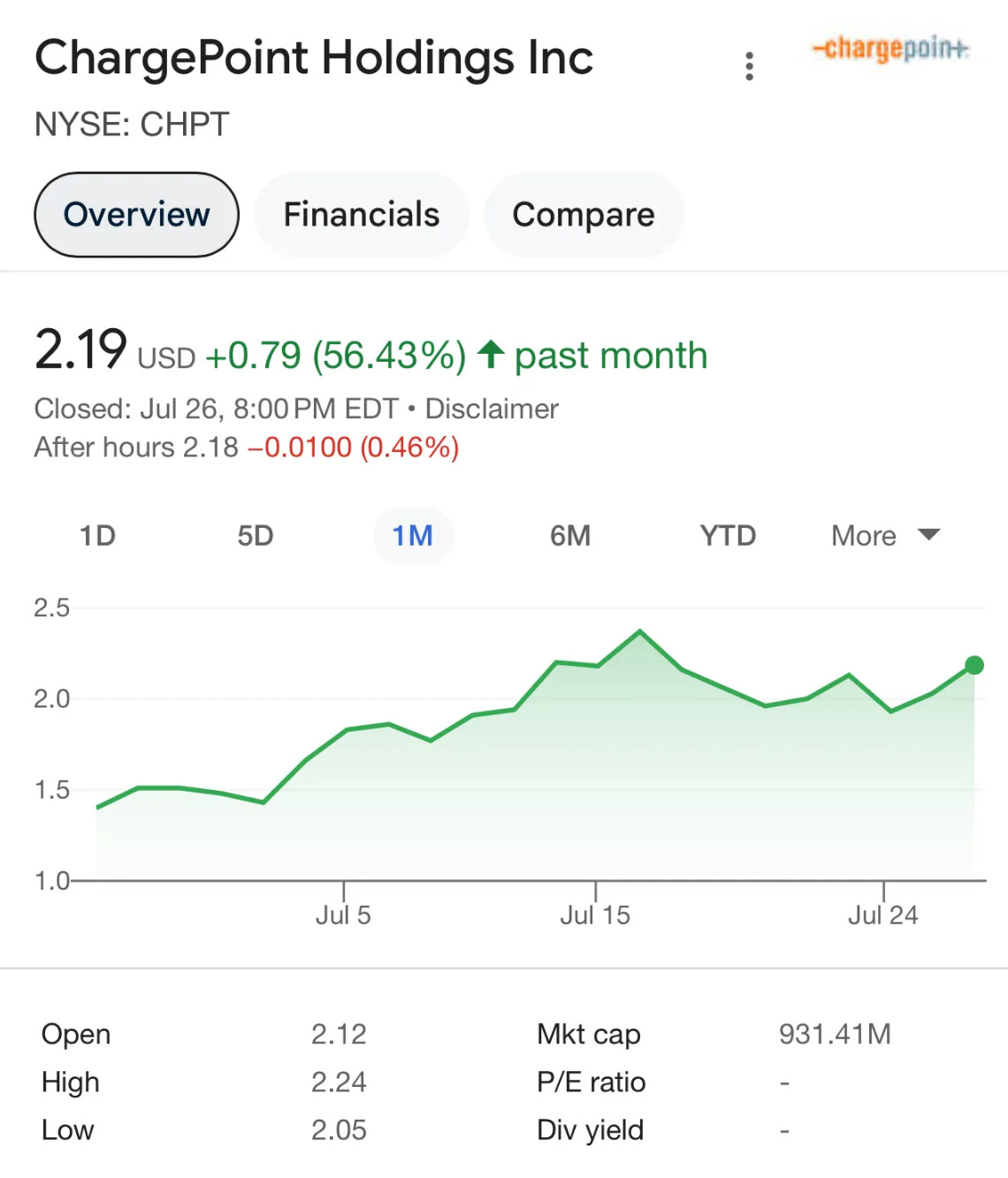Switch chart to YTD range

pos(728,536)
